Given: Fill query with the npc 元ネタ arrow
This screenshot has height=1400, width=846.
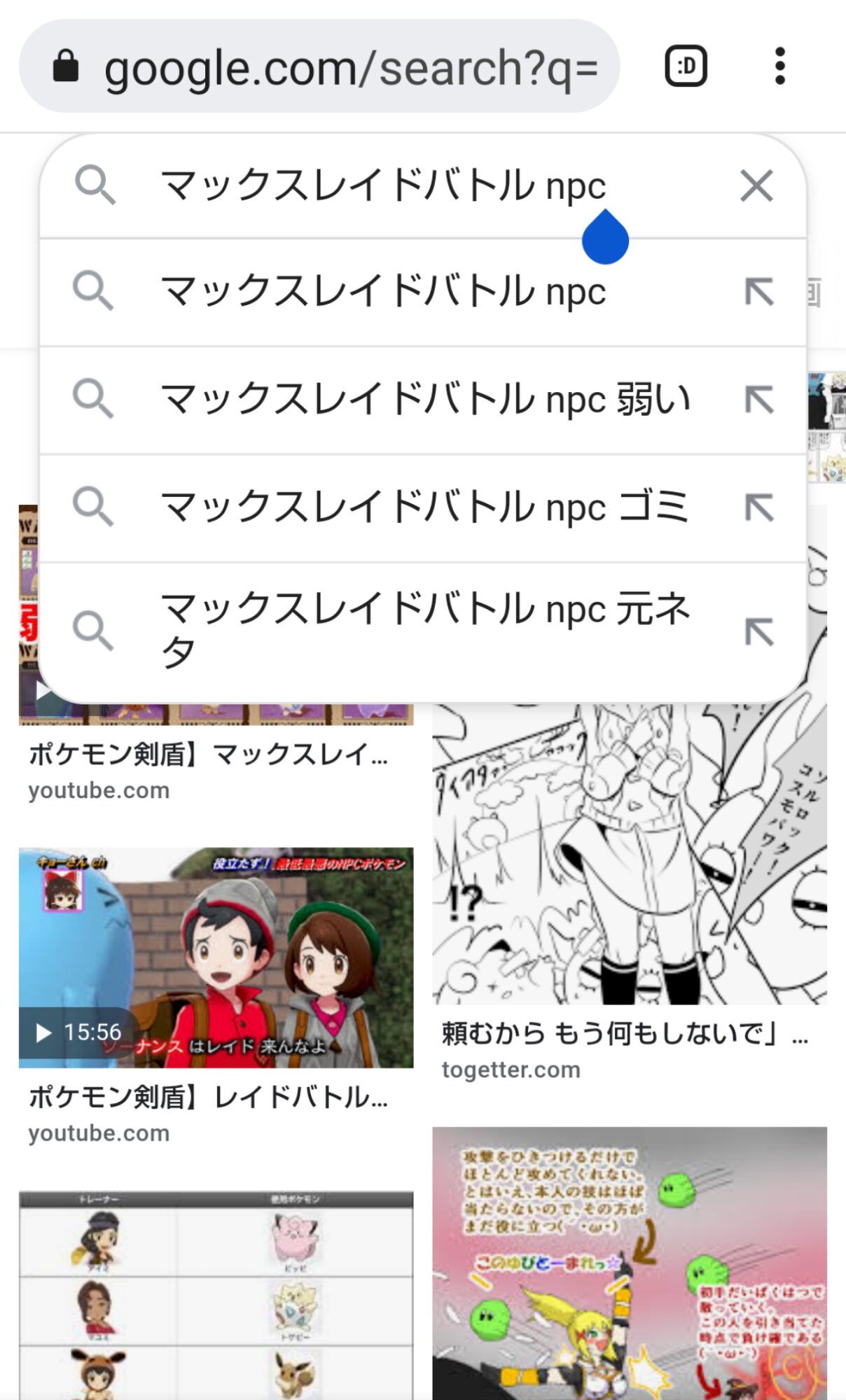Looking at the screenshot, I should (x=759, y=631).
